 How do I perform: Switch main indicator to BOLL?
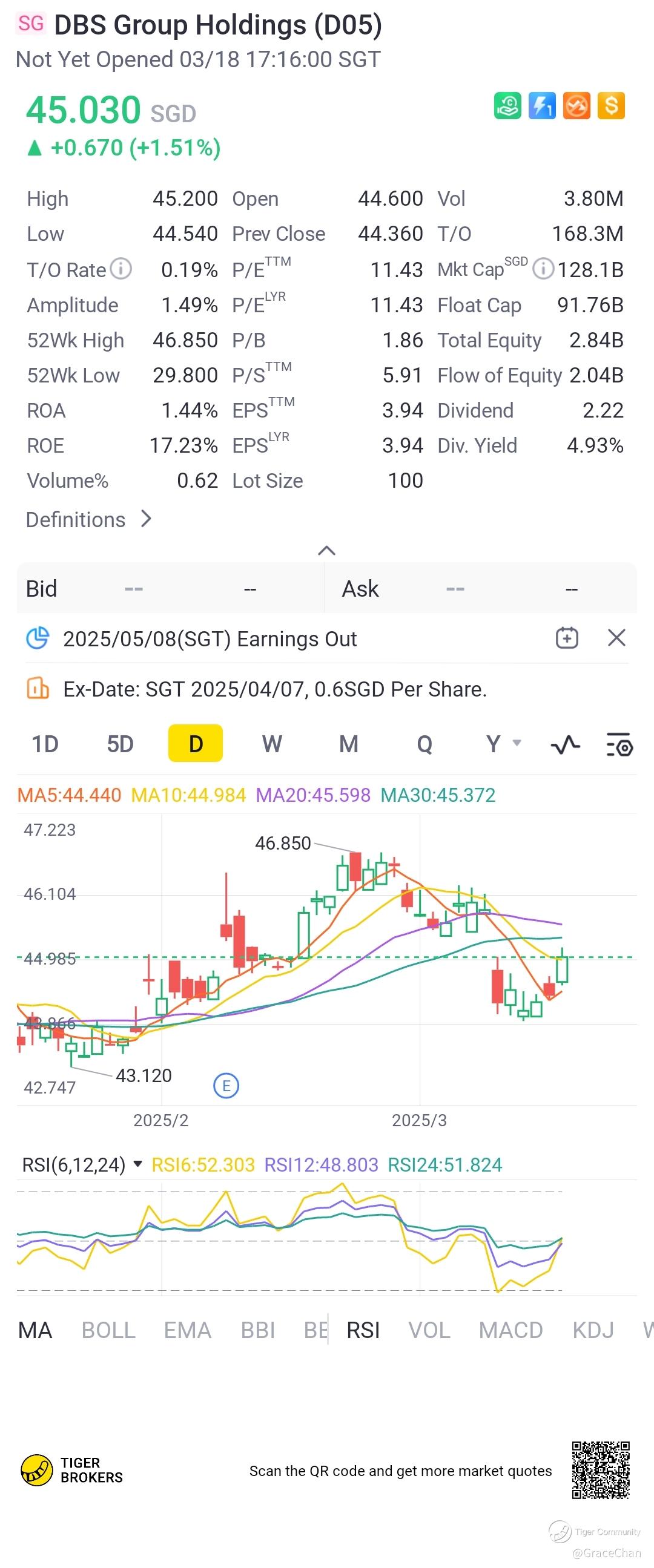pos(108,1330)
